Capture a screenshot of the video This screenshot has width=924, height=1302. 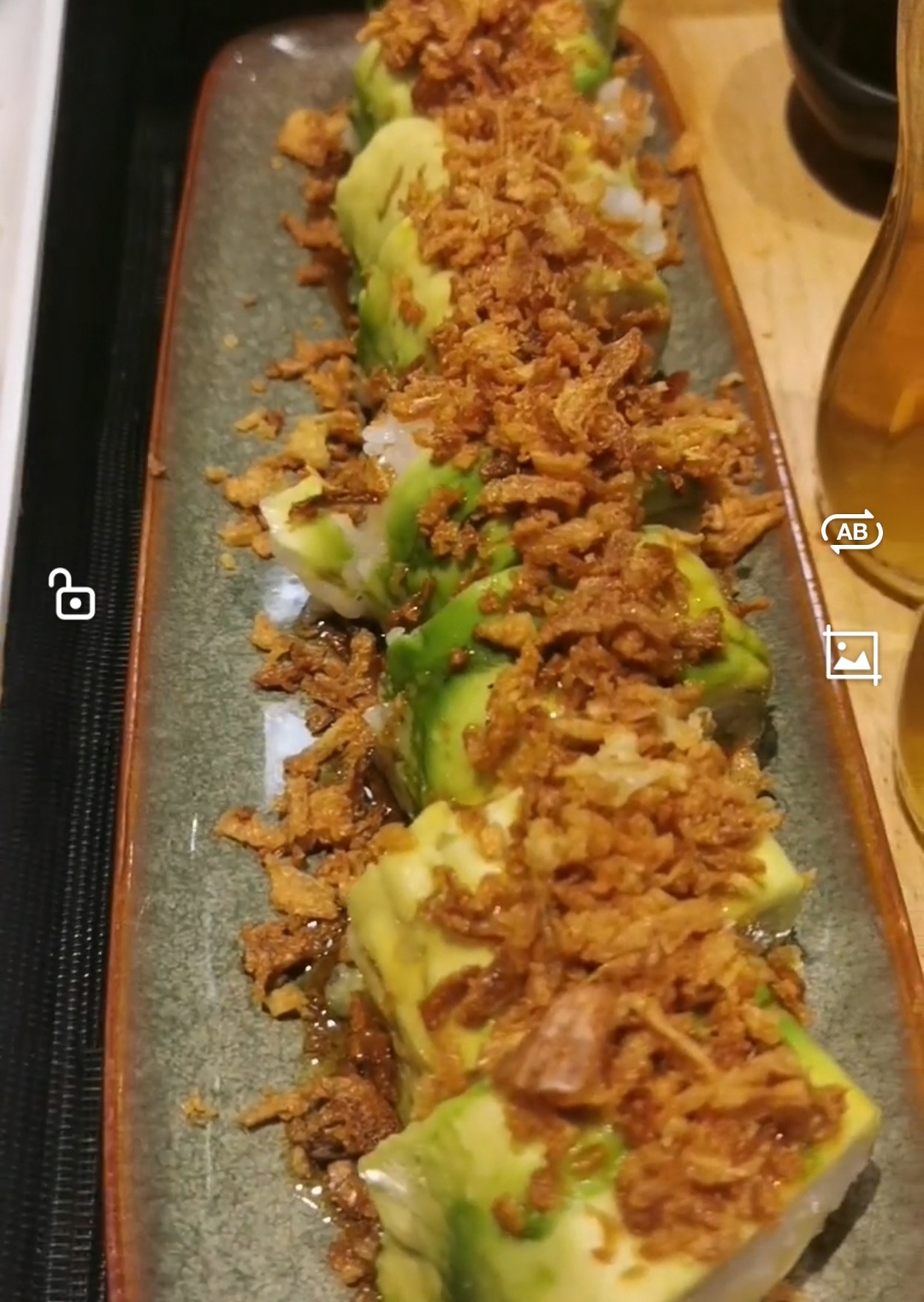click(x=852, y=656)
